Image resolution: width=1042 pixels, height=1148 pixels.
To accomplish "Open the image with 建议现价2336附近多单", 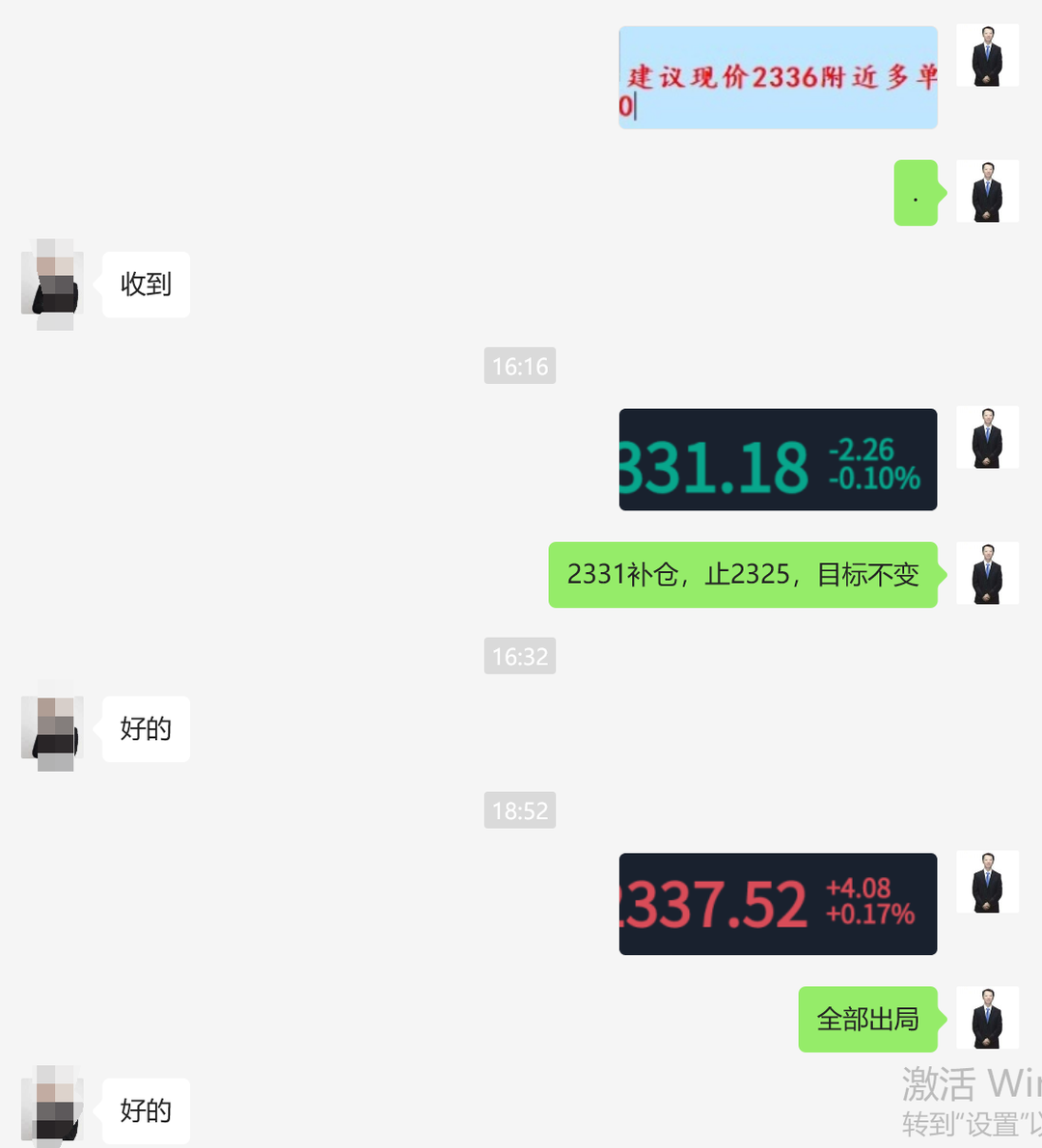I will coord(778,78).
